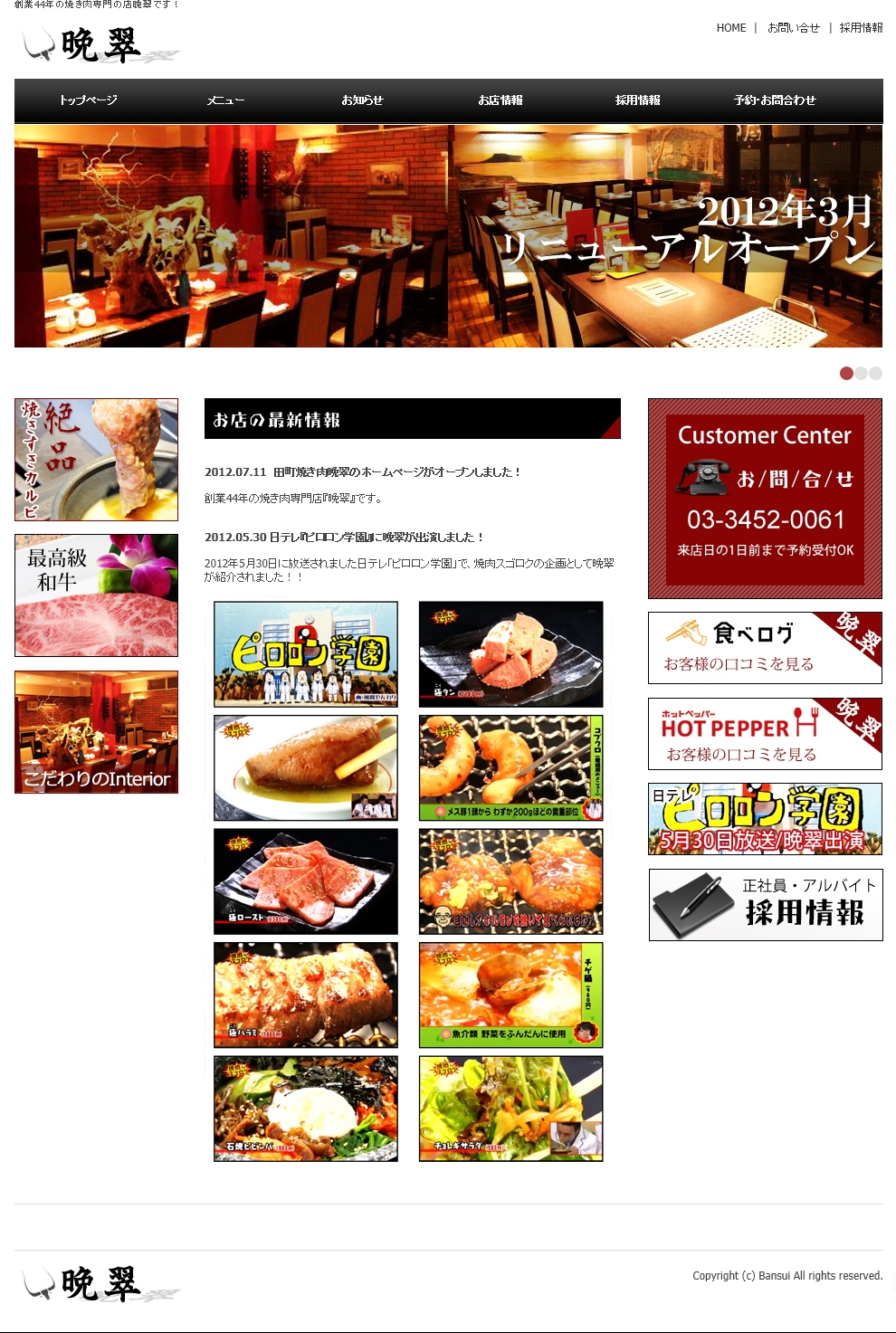Open the 採用情報 link in the header
896x1333 pixels.
(x=861, y=28)
